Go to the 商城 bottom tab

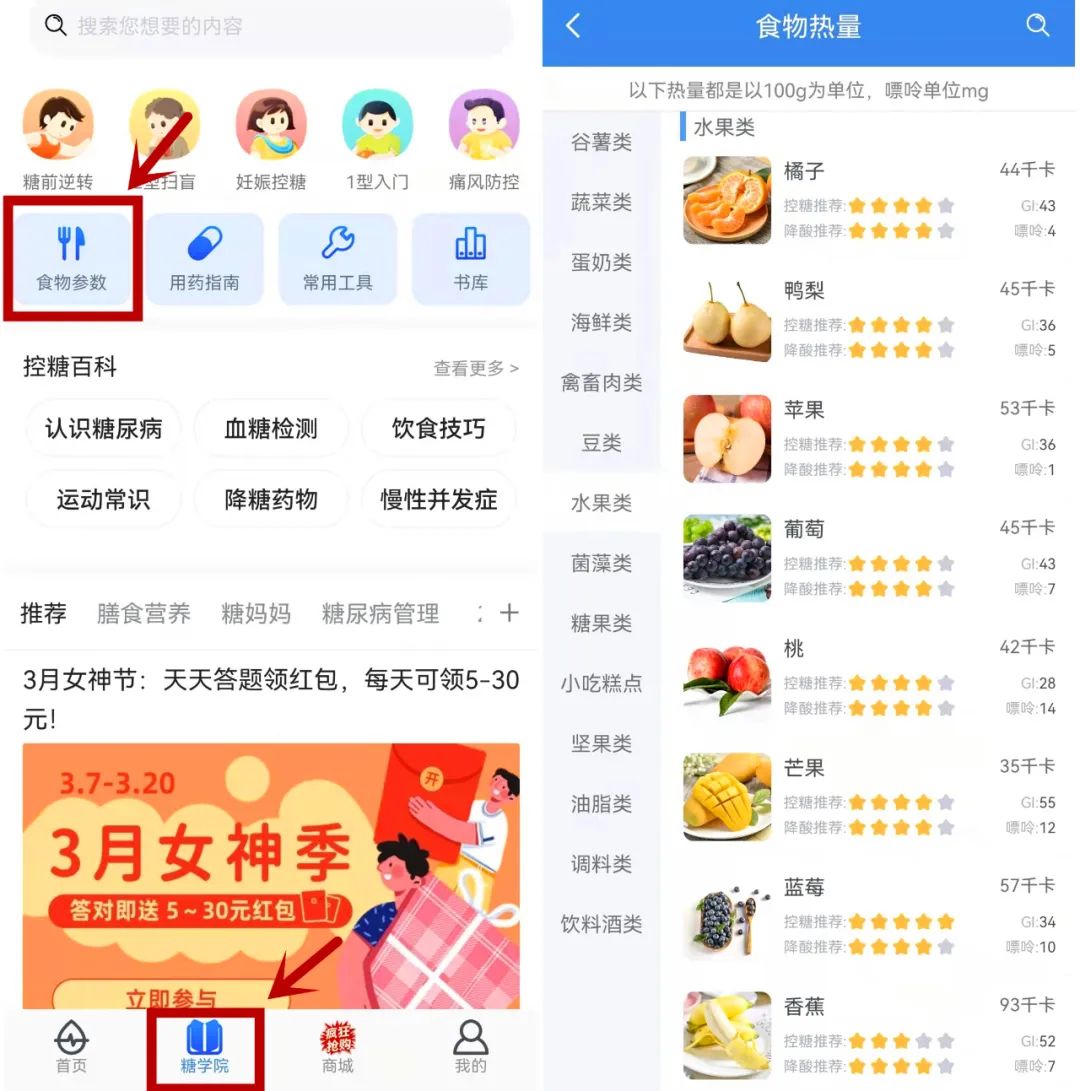pos(338,1048)
